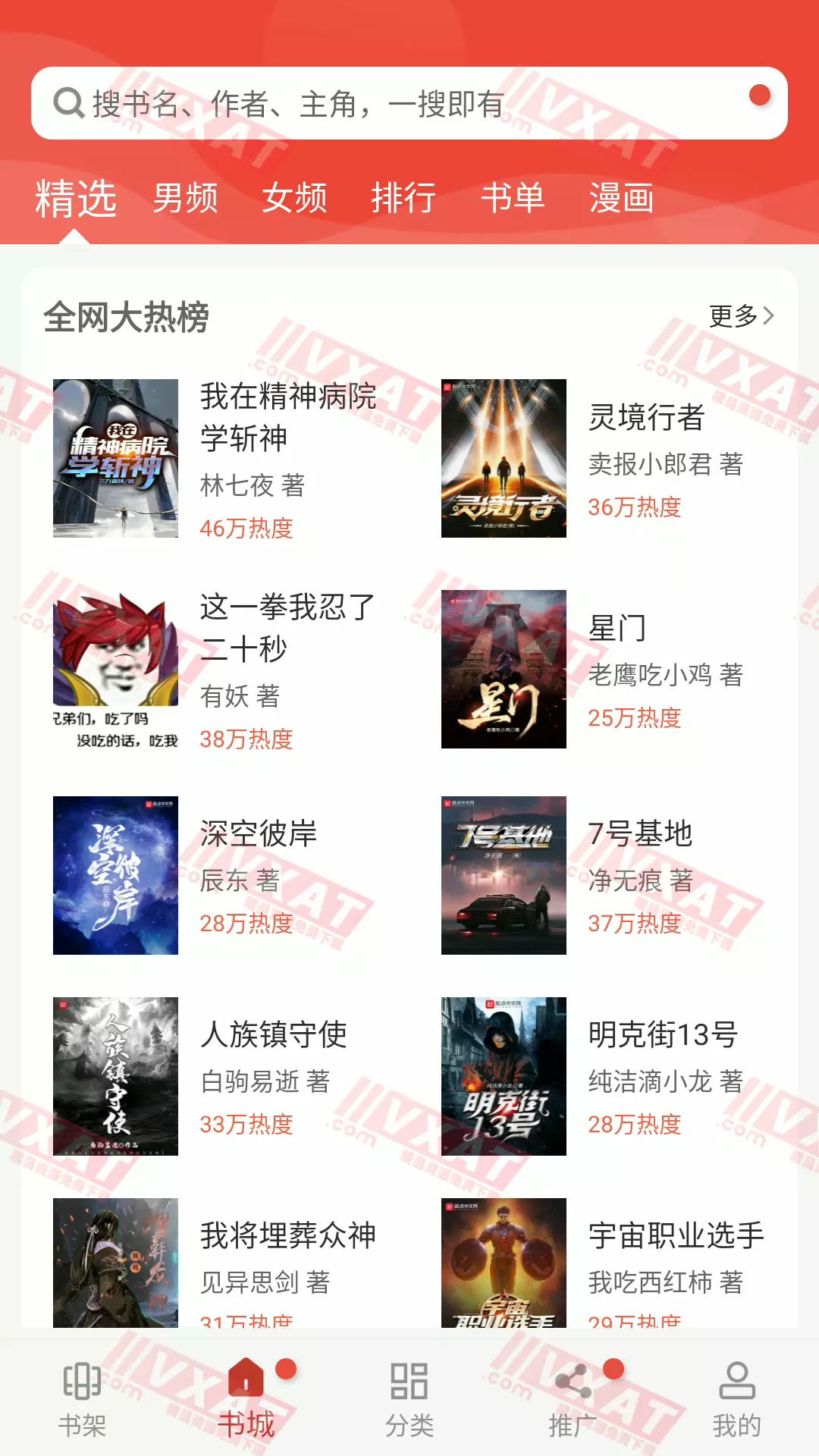The width and height of the screenshot is (819, 1456).
Task: Open the 排行 ranking tab
Action: [404, 199]
